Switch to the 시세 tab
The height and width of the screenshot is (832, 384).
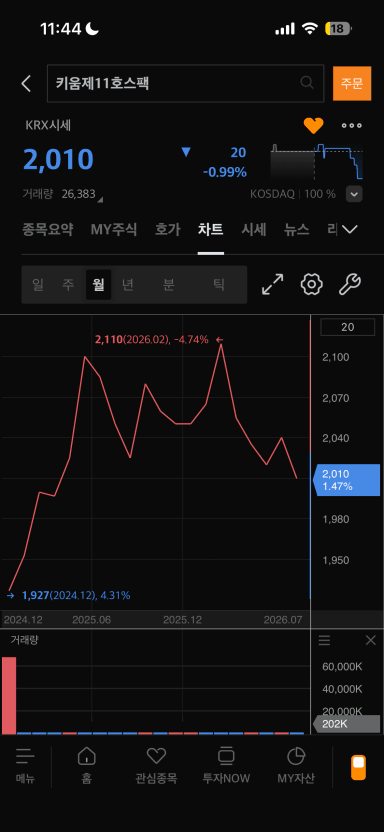coord(254,230)
